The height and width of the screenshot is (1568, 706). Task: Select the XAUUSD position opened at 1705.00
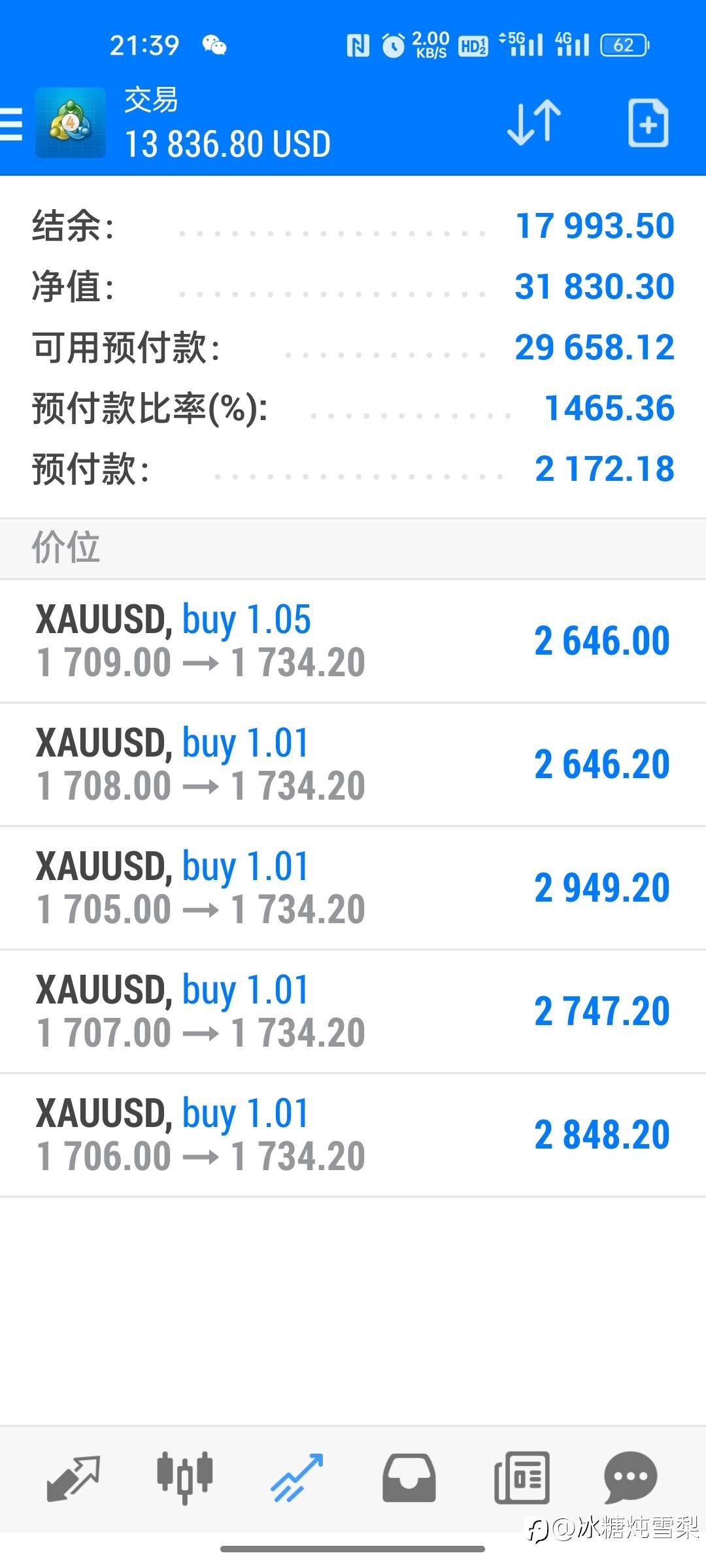[353, 888]
